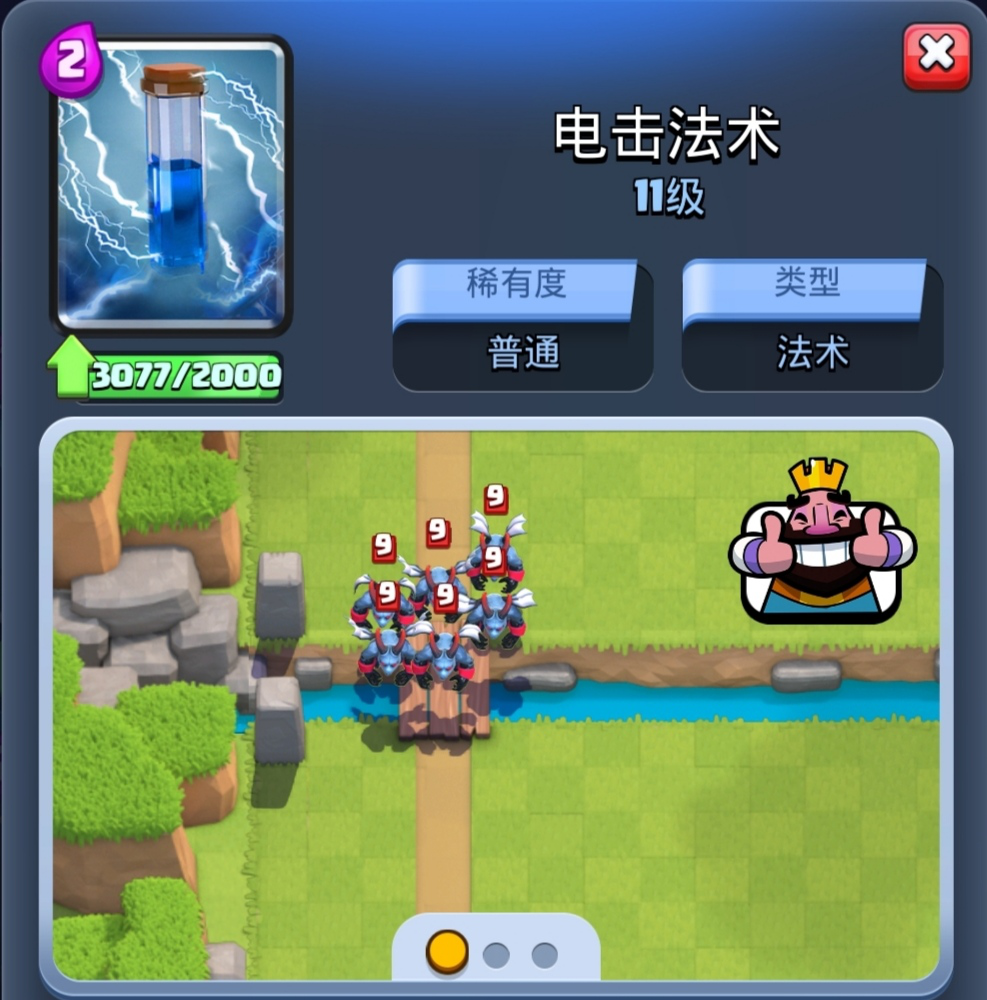The image size is (987, 1000).
Task: Open the 电击法术 card image
Action: coord(171,185)
